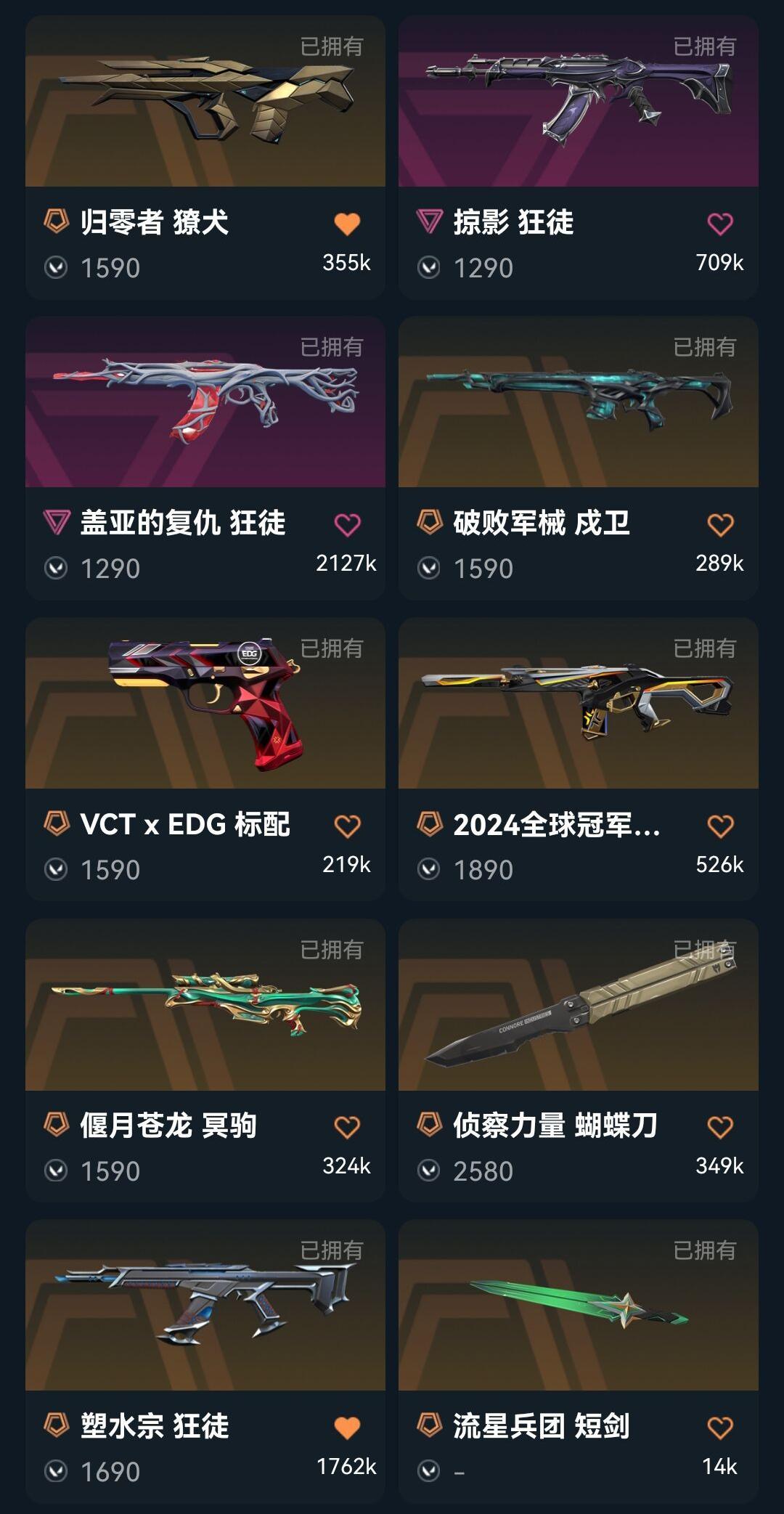
Task: Favorite the 侦察力量 蝴蝶刀 knife
Action: [x=720, y=1127]
